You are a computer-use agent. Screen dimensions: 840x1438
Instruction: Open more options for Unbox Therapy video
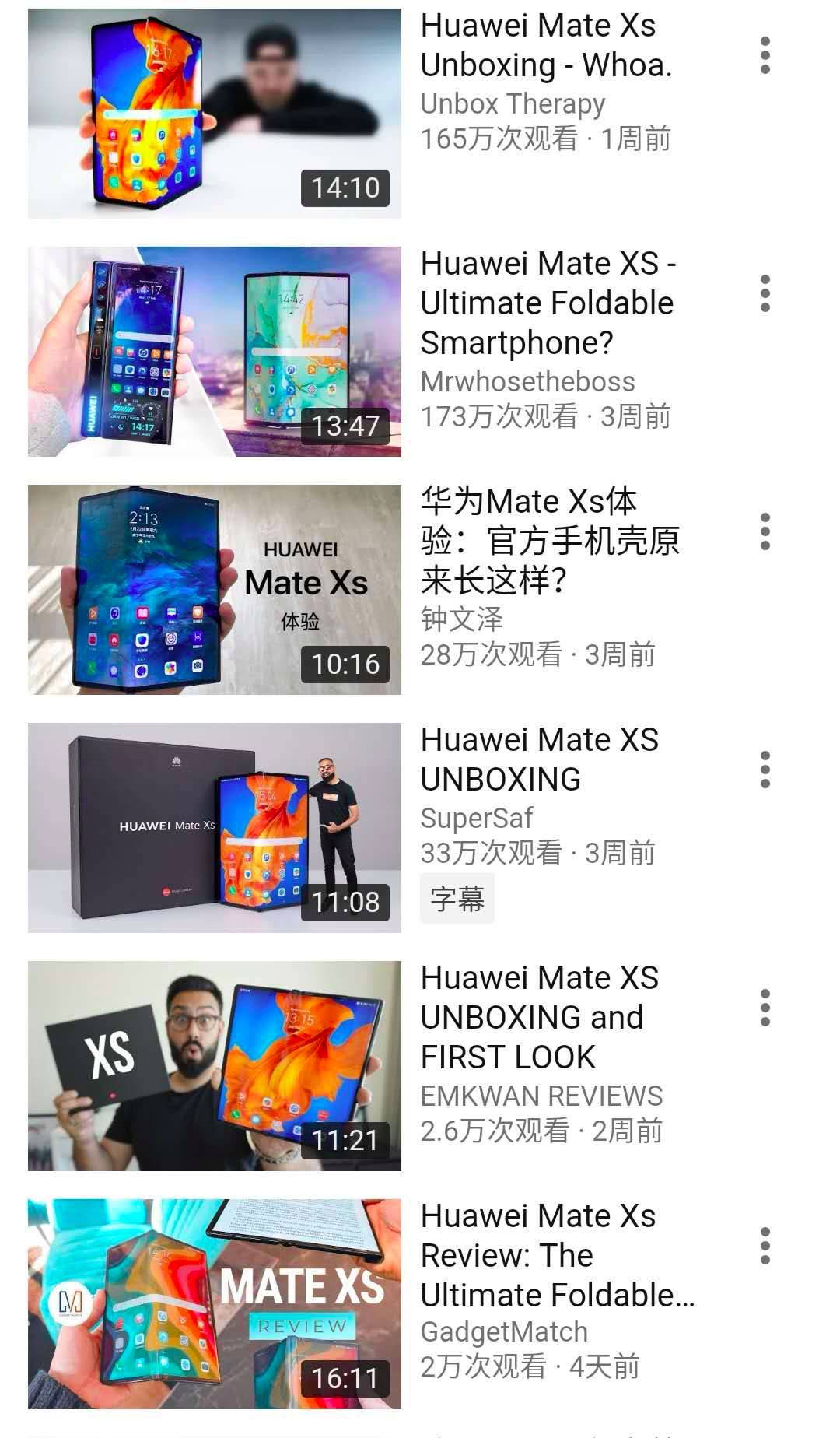click(765, 56)
